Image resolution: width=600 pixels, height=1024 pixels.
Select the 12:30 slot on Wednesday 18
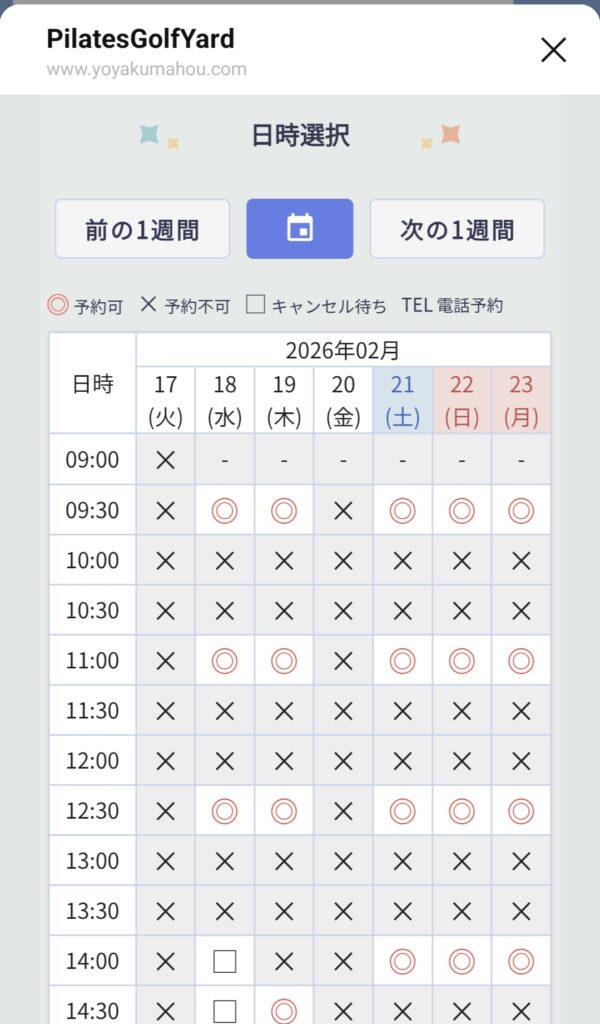pyautogui.click(x=225, y=810)
